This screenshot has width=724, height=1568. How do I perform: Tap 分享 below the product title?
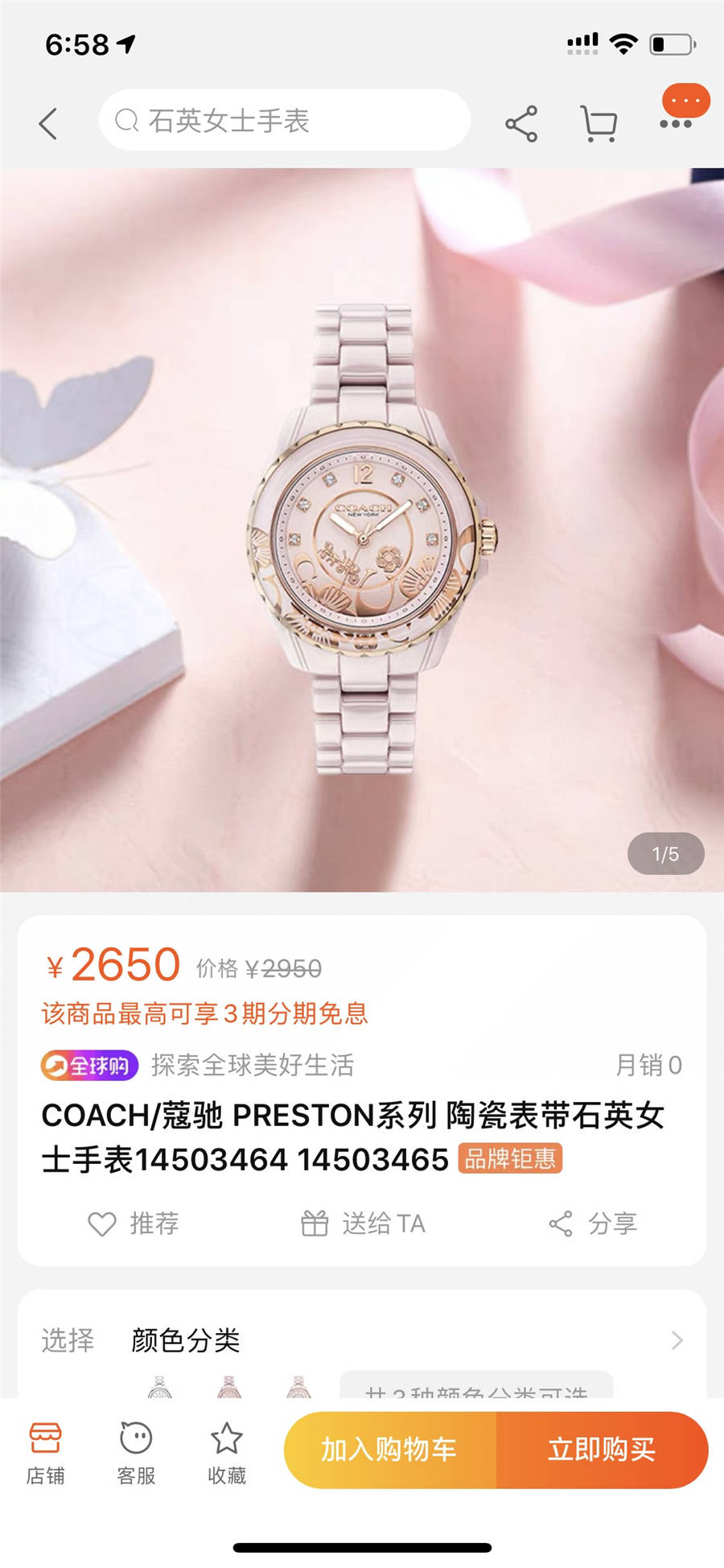[593, 1223]
